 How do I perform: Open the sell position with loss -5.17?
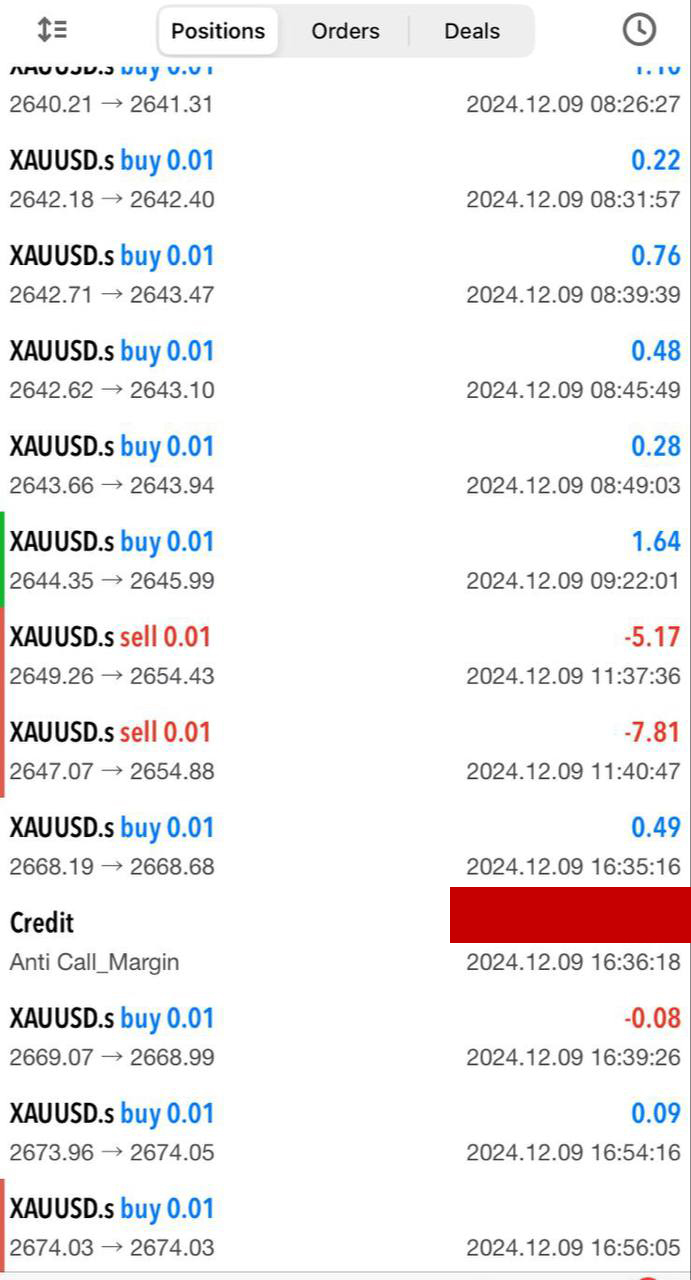[345, 655]
